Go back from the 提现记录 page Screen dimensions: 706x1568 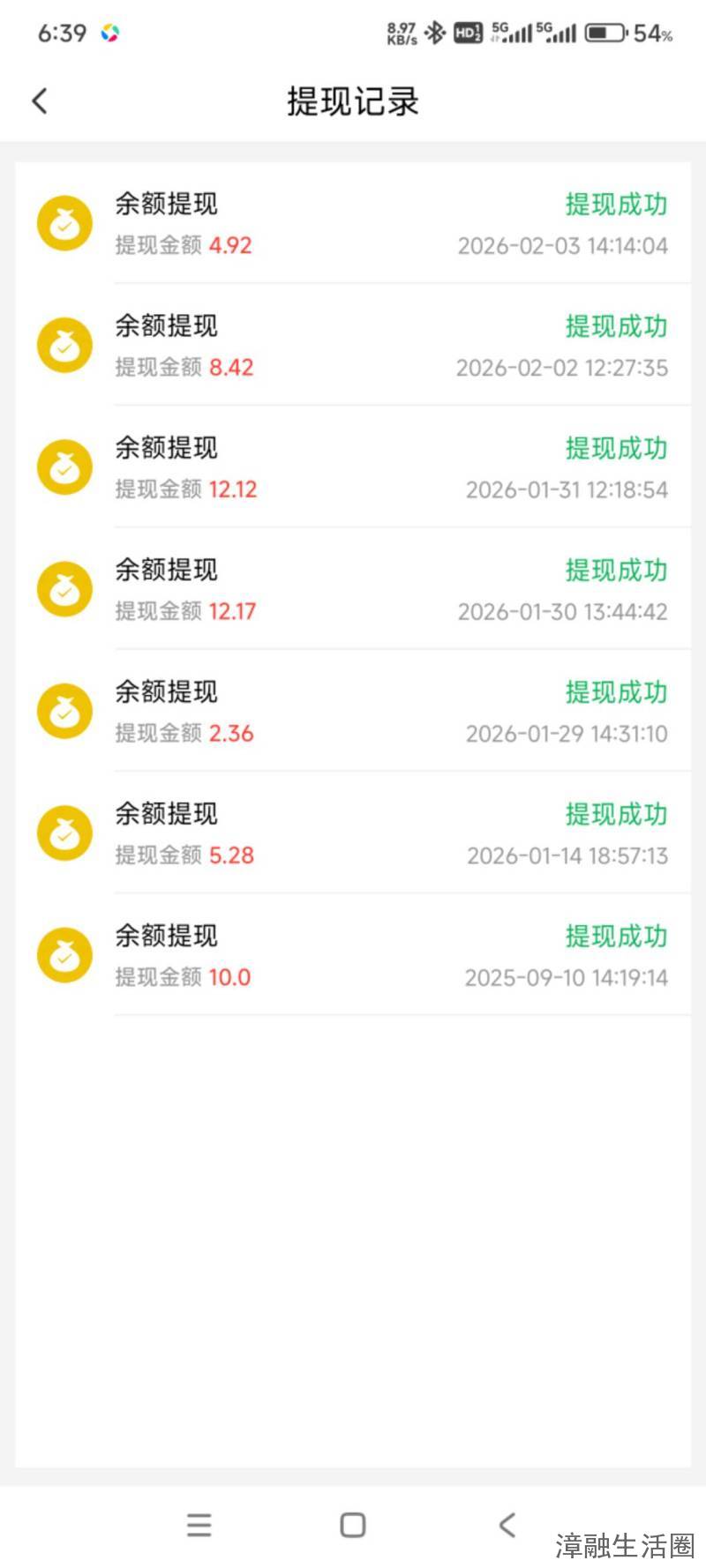(x=40, y=101)
